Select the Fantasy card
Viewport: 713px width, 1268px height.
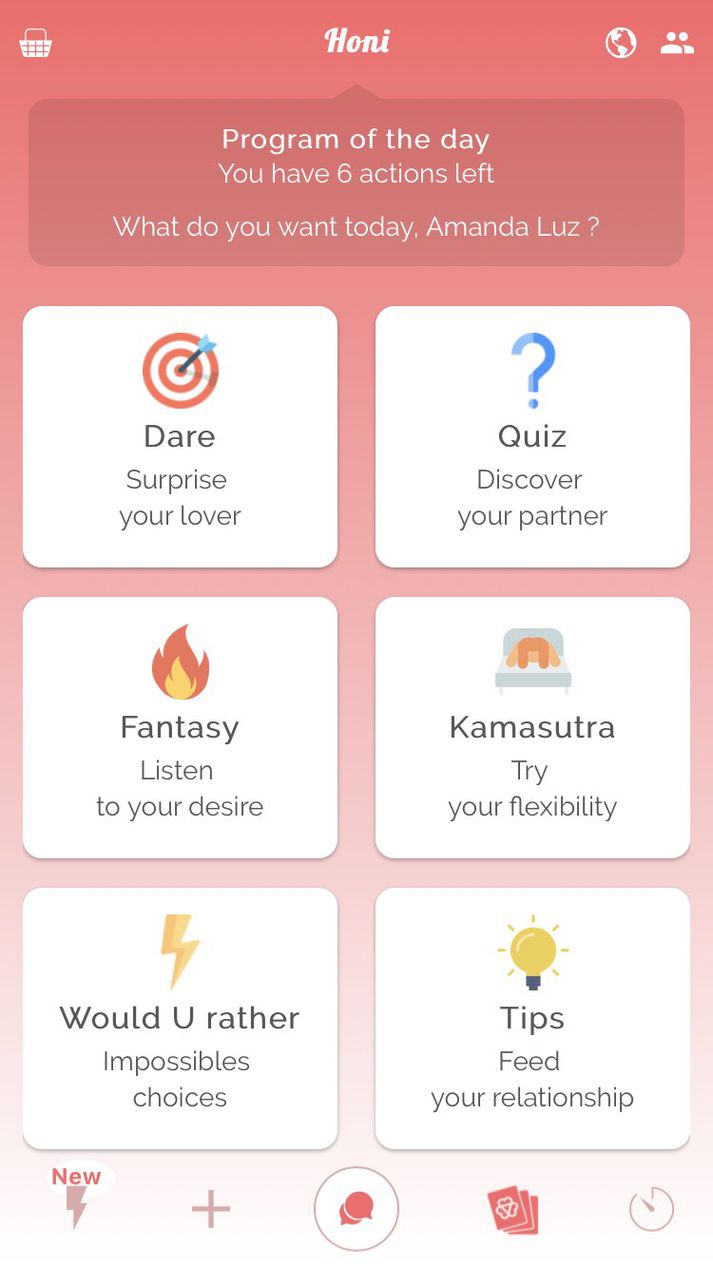pyautogui.click(x=180, y=727)
